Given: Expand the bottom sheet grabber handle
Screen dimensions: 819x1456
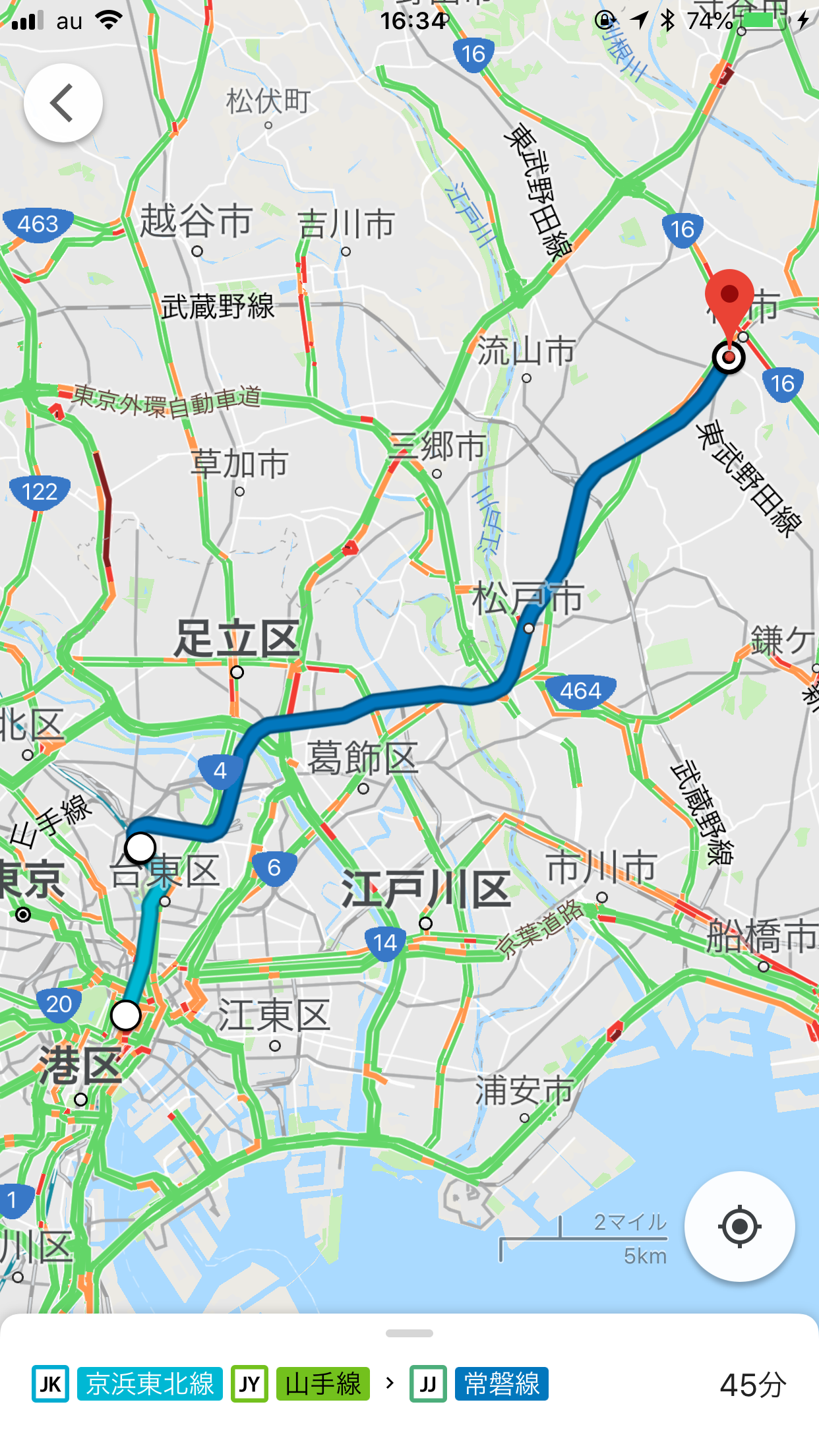Looking at the screenshot, I should click(409, 1333).
